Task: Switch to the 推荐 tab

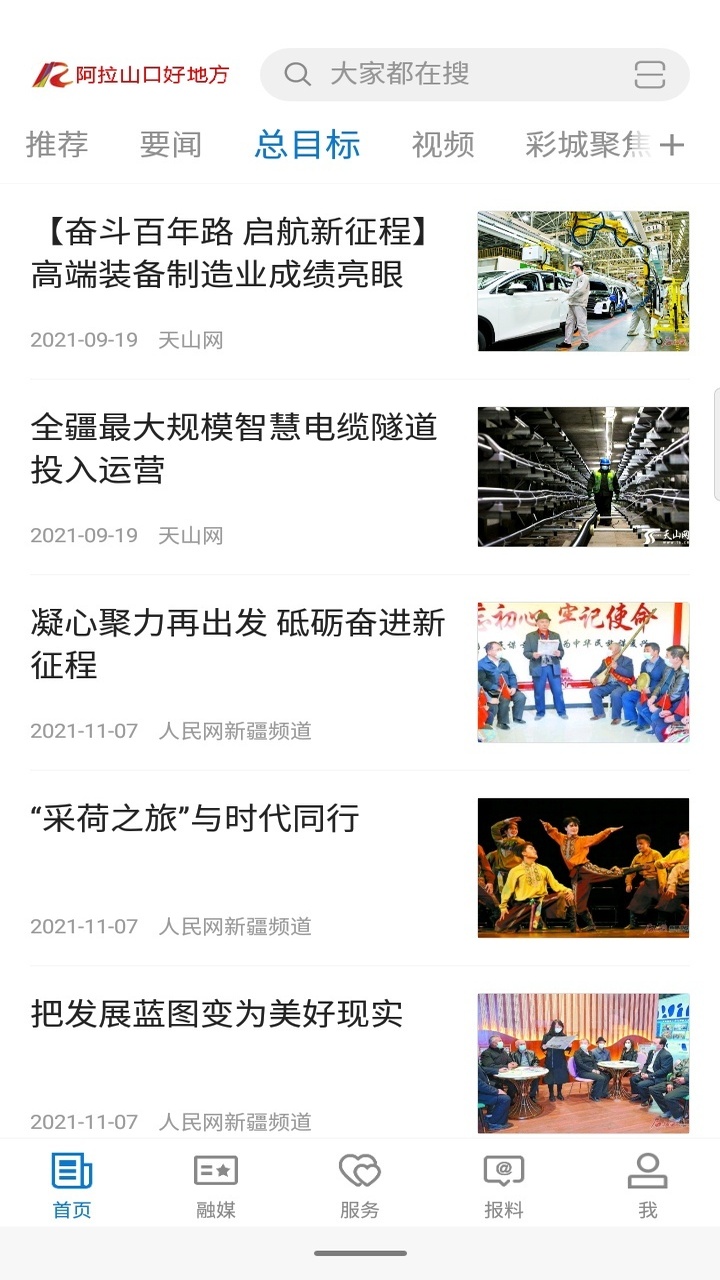Action: pos(57,145)
